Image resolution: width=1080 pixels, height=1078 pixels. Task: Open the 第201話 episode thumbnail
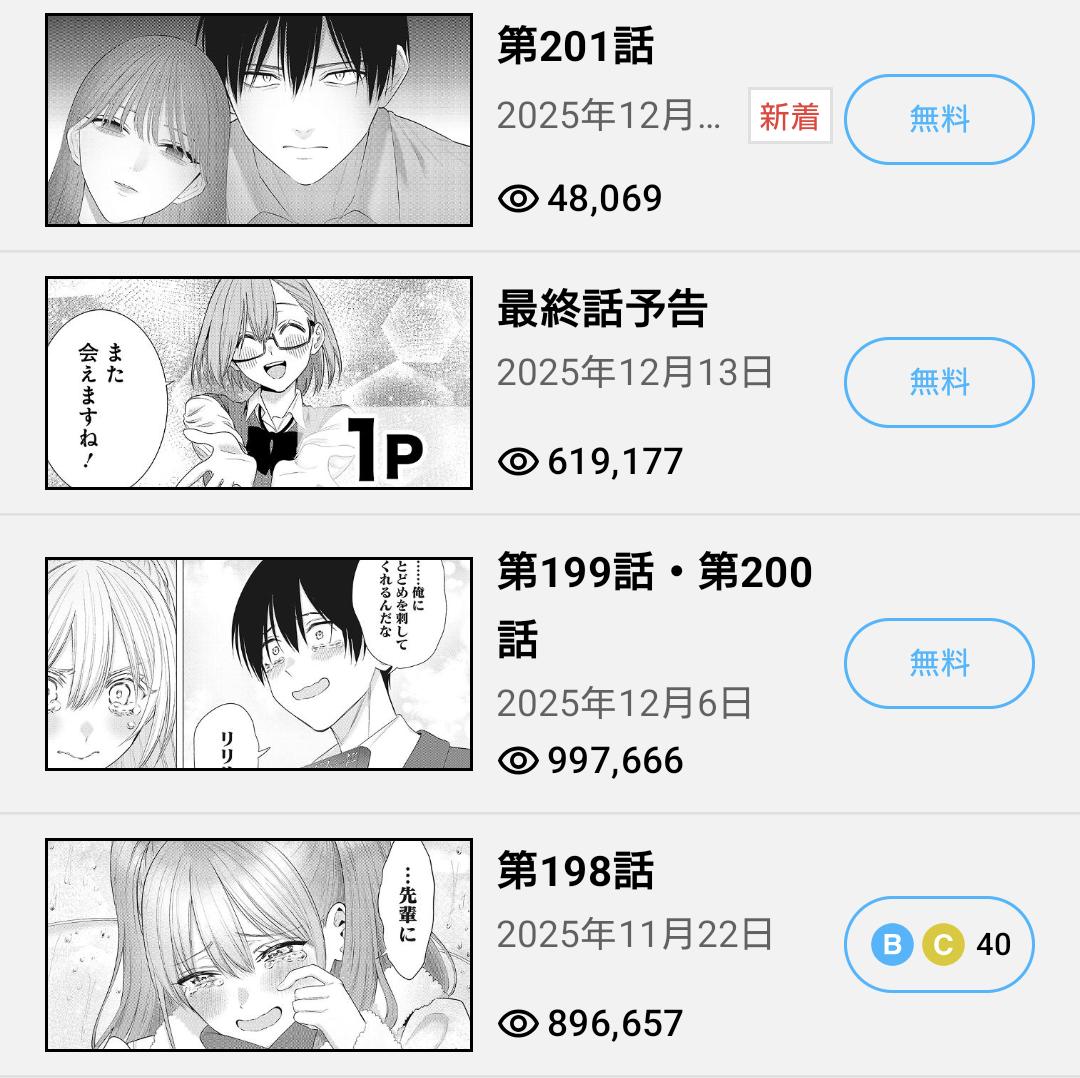259,120
